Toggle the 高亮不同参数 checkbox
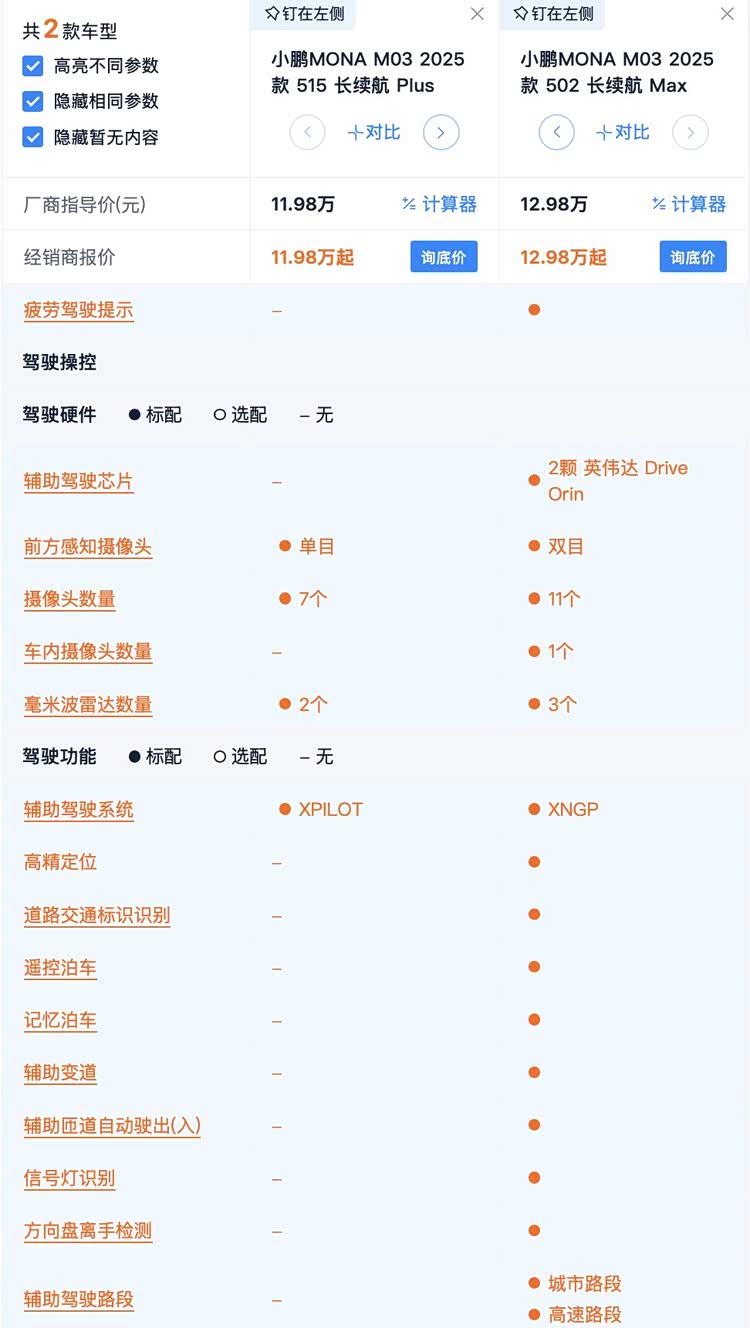750x1328 pixels. pyautogui.click(x=33, y=66)
